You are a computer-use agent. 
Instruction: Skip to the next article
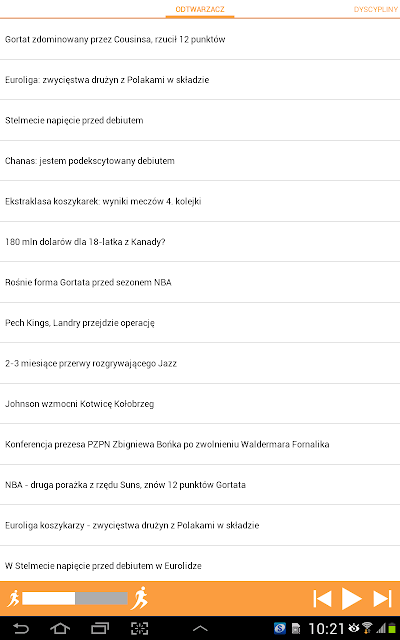(382, 599)
